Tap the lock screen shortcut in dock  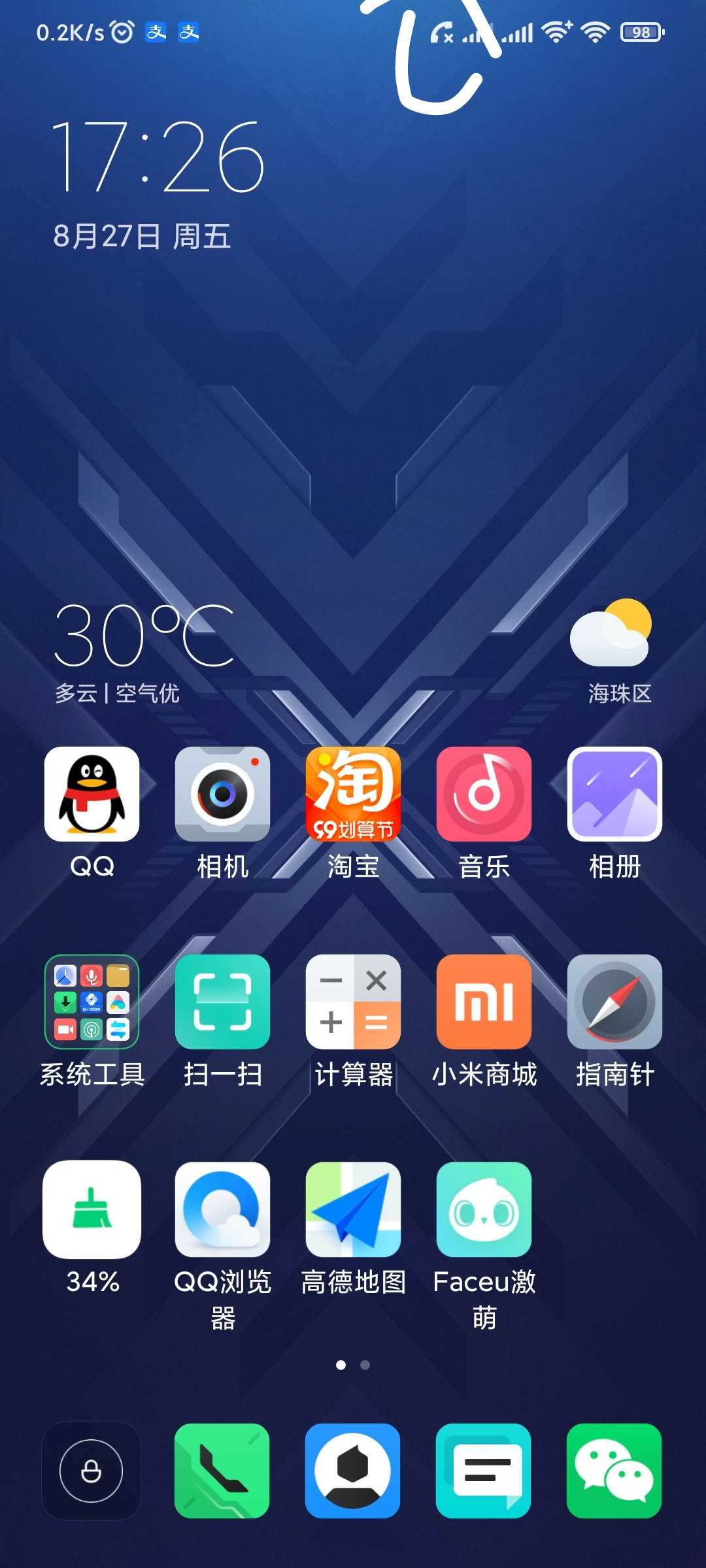click(x=92, y=1471)
